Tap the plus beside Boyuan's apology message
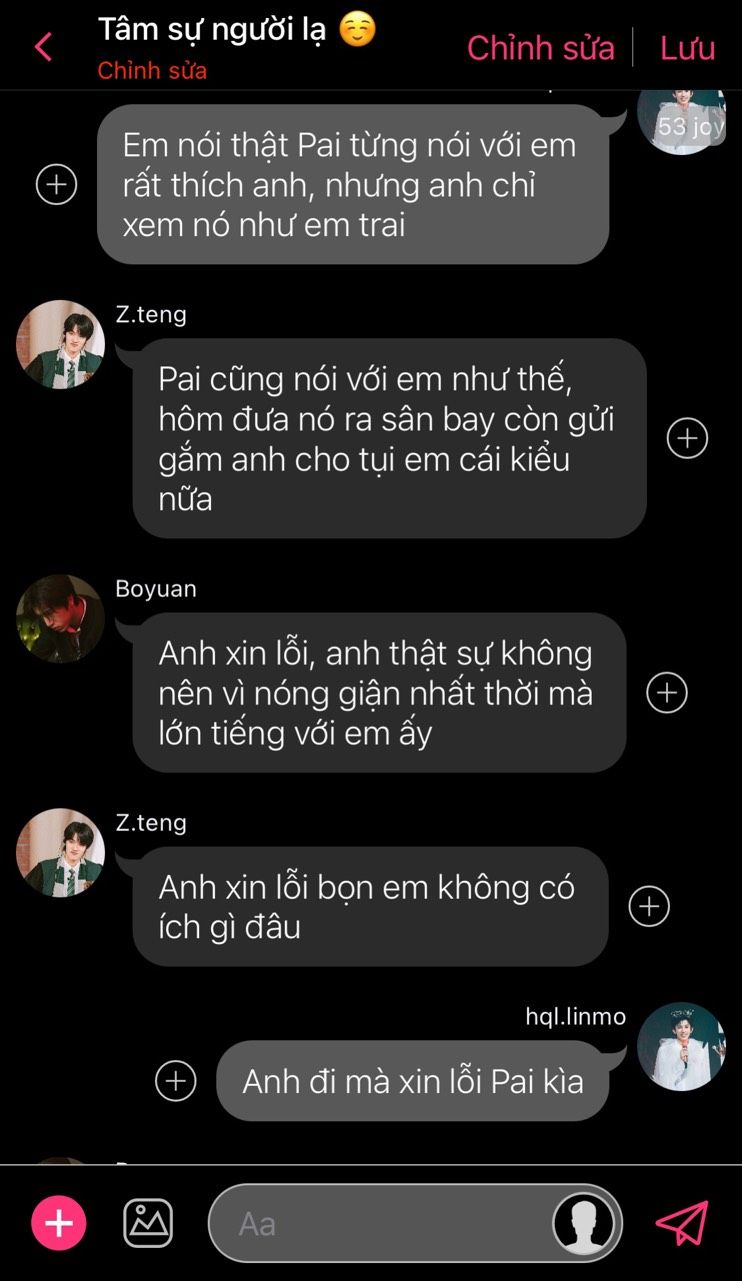Viewport: 742px width, 1281px height. (x=667, y=692)
